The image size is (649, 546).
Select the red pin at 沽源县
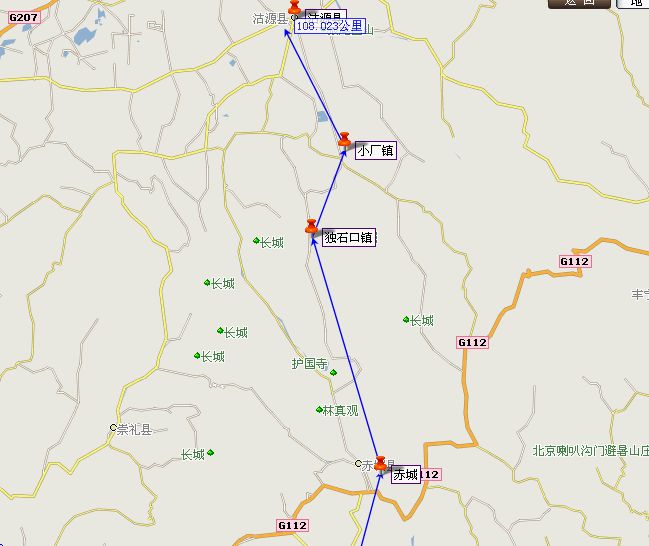292,7
